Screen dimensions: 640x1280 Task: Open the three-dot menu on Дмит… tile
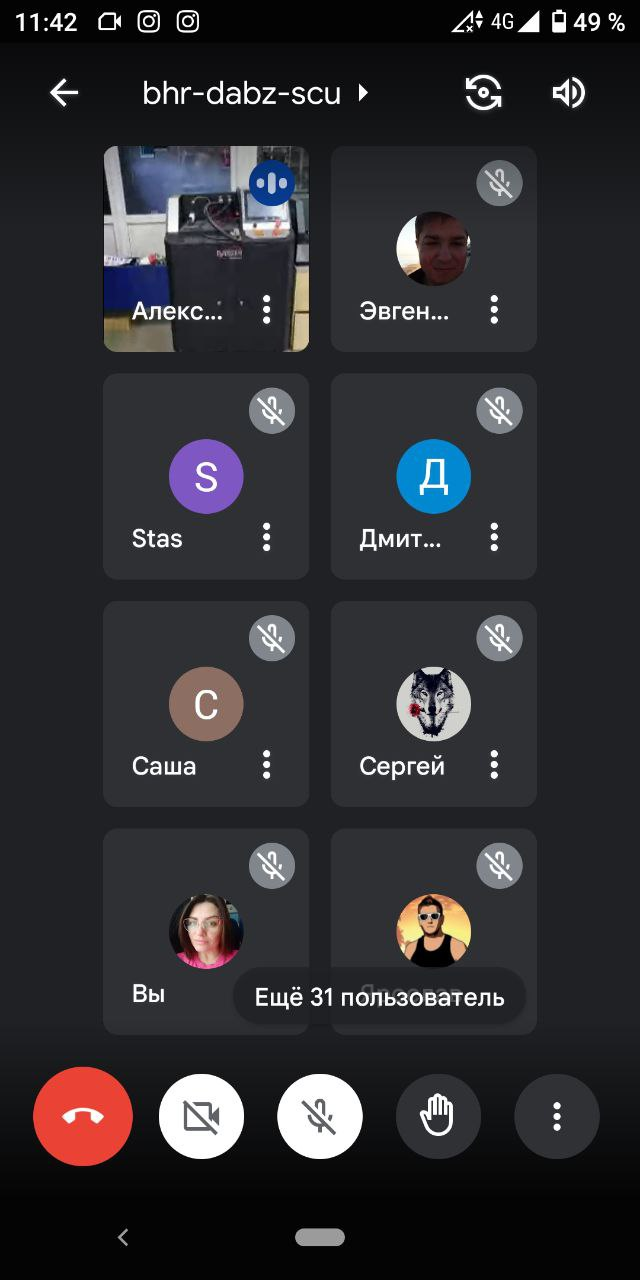494,537
